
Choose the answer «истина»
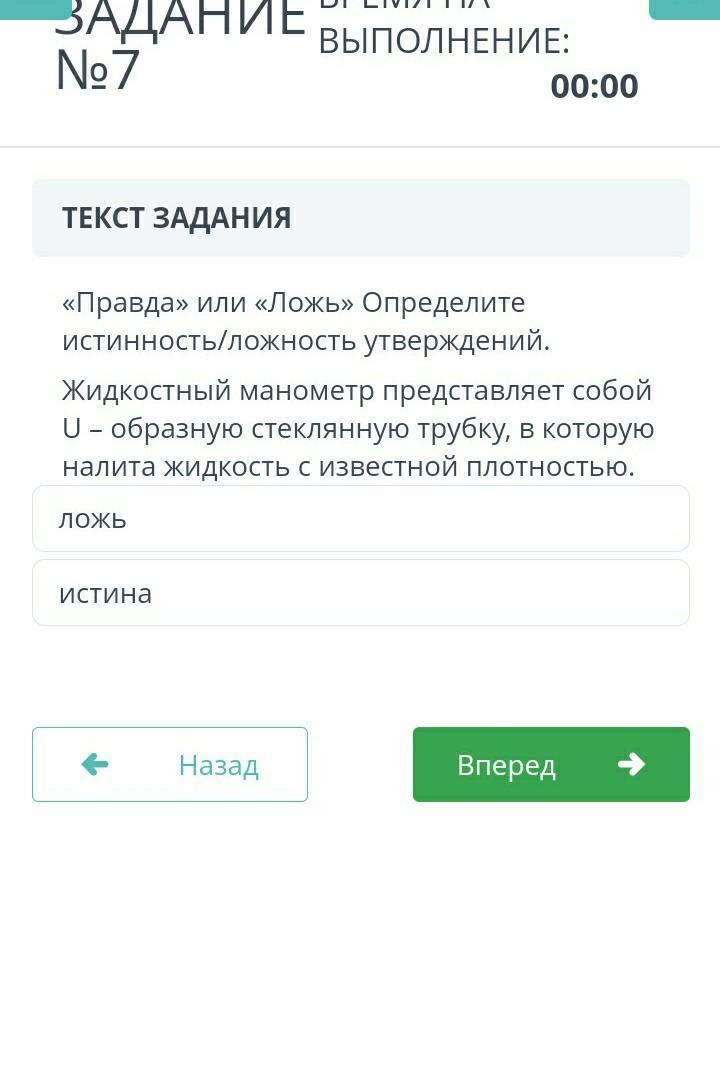(x=360, y=593)
